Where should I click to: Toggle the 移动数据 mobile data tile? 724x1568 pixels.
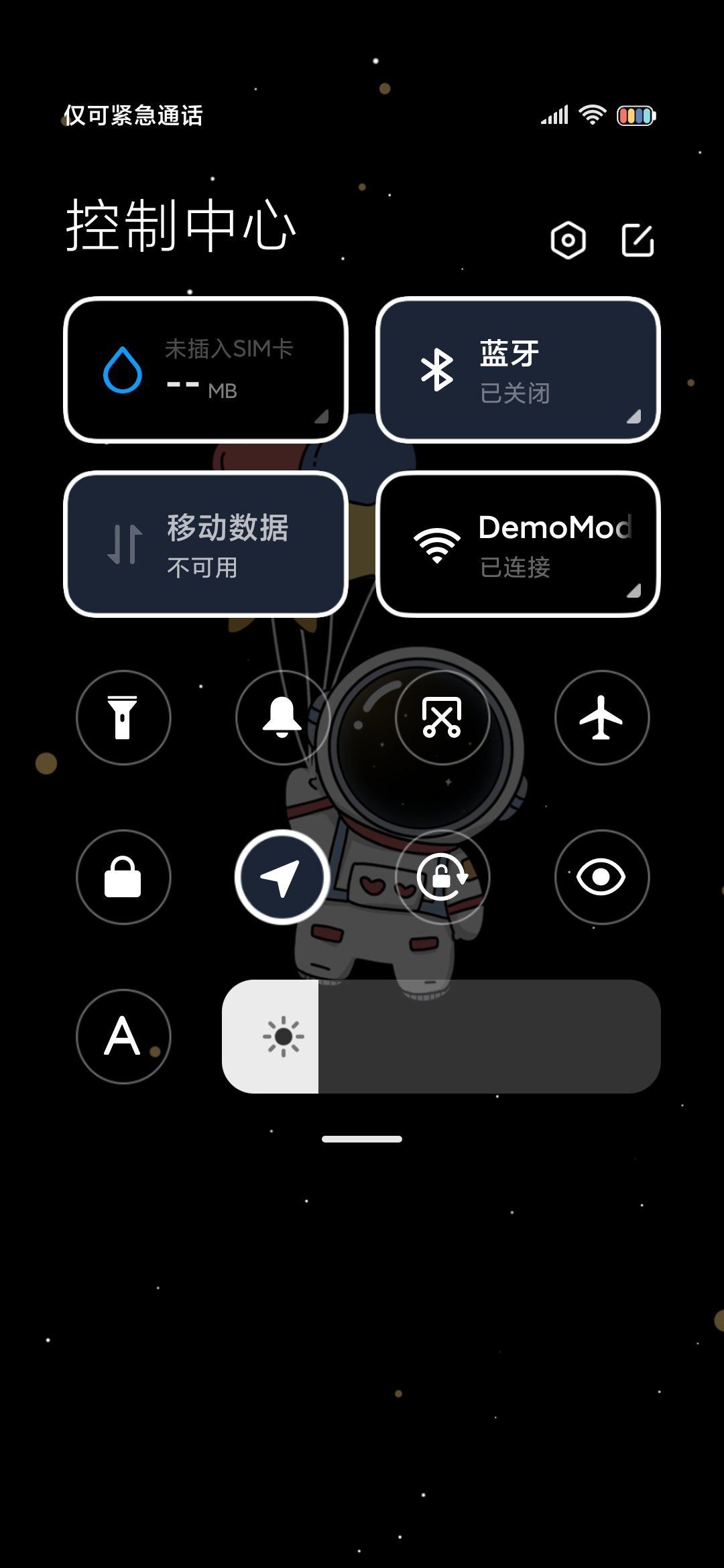[x=206, y=544]
